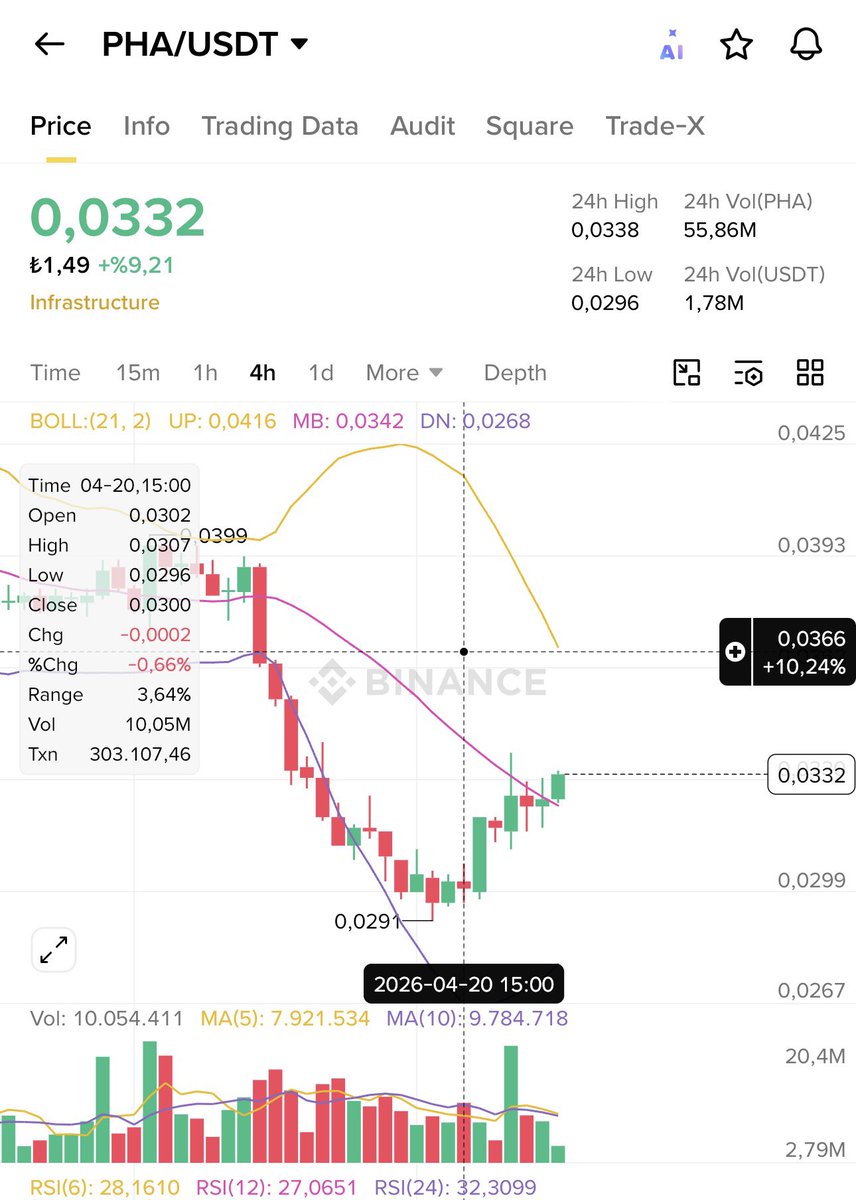The height and width of the screenshot is (1200, 856).
Task: View the Audit tab
Action: [x=422, y=126]
